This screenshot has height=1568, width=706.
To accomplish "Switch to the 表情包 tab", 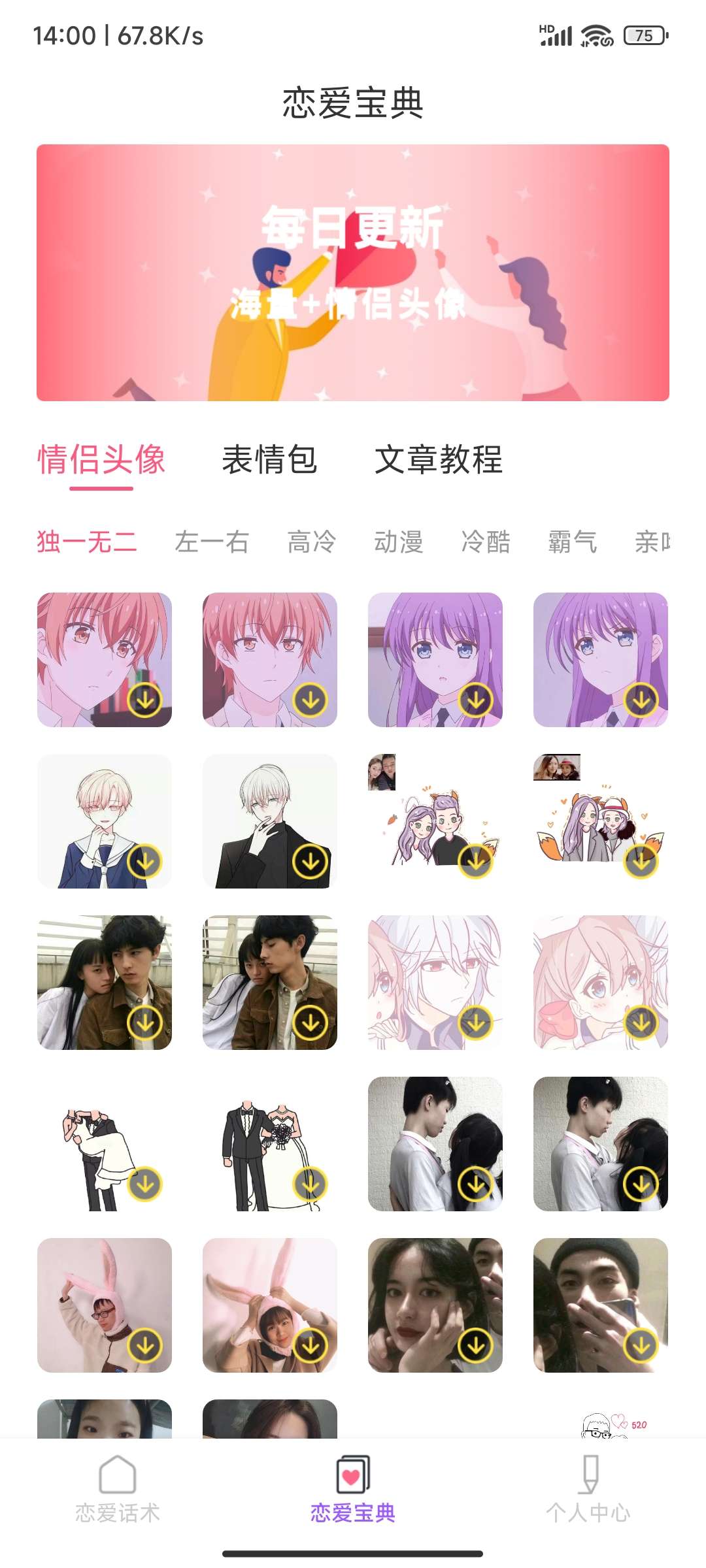I will coord(269,460).
